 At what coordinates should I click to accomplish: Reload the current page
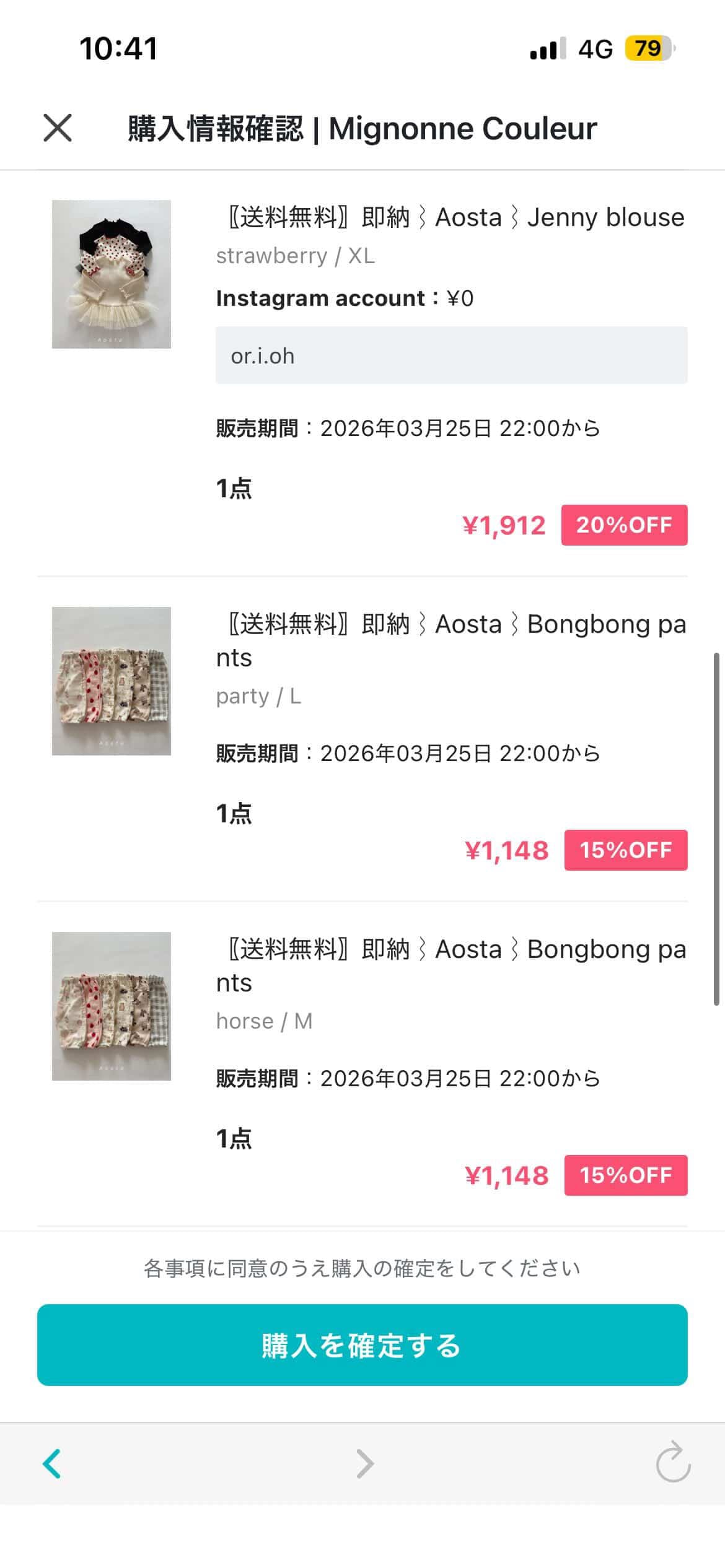pyautogui.click(x=672, y=1464)
